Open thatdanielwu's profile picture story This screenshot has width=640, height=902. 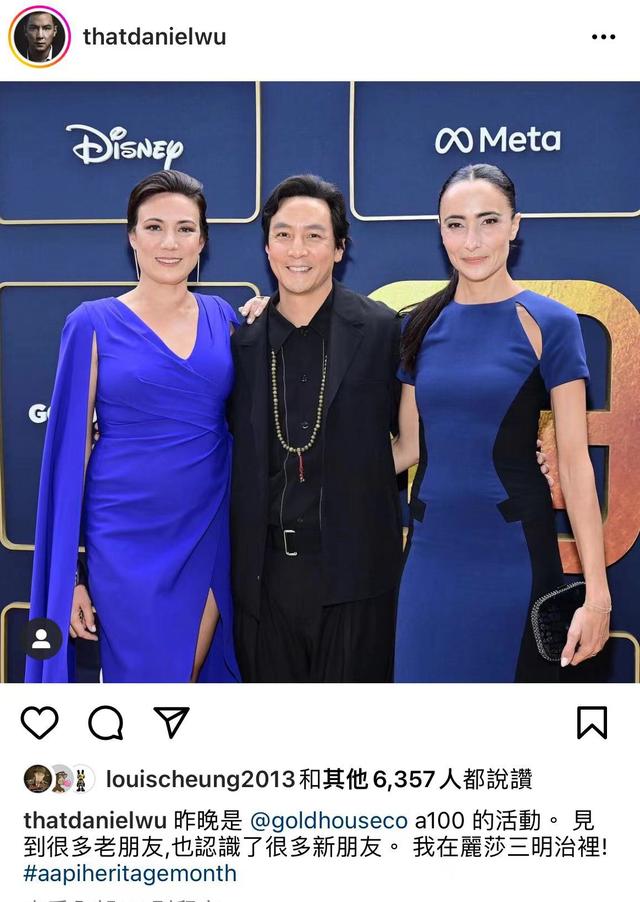pos(39,37)
